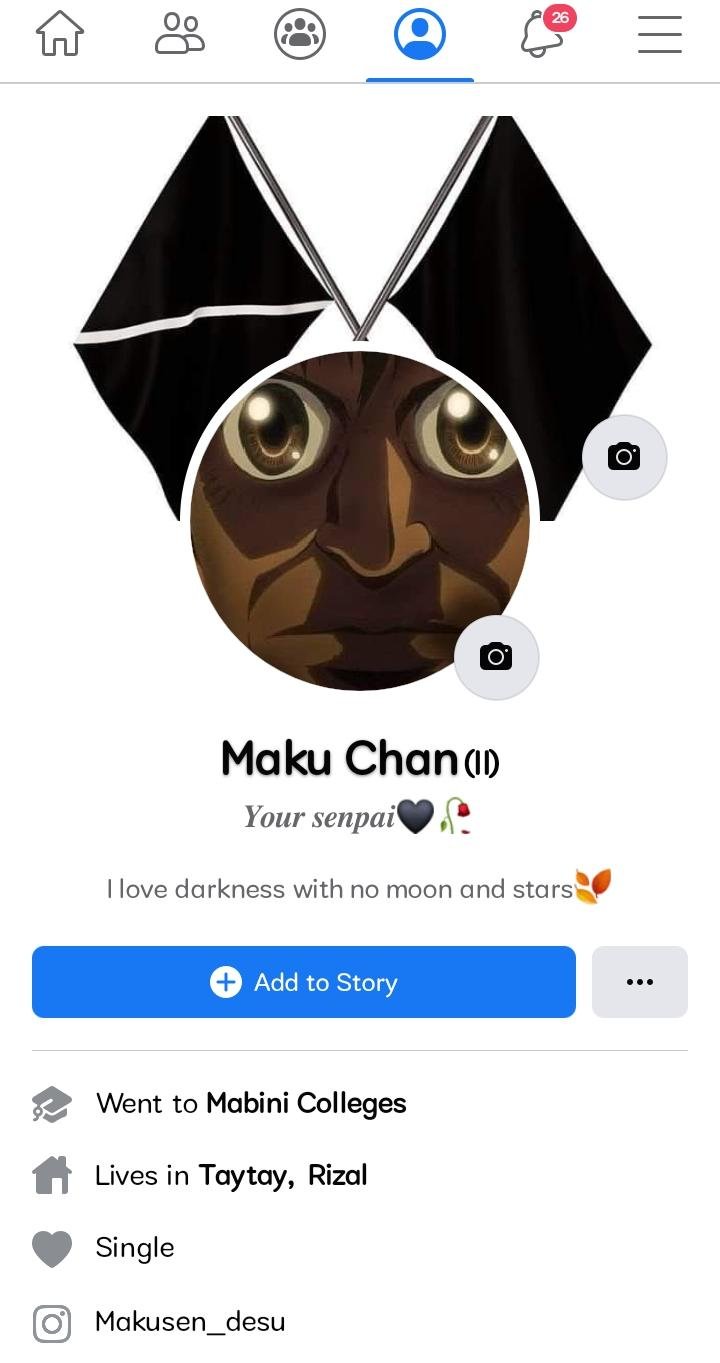
Task: Open the Friends tab
Action: (x=180, y=35)
